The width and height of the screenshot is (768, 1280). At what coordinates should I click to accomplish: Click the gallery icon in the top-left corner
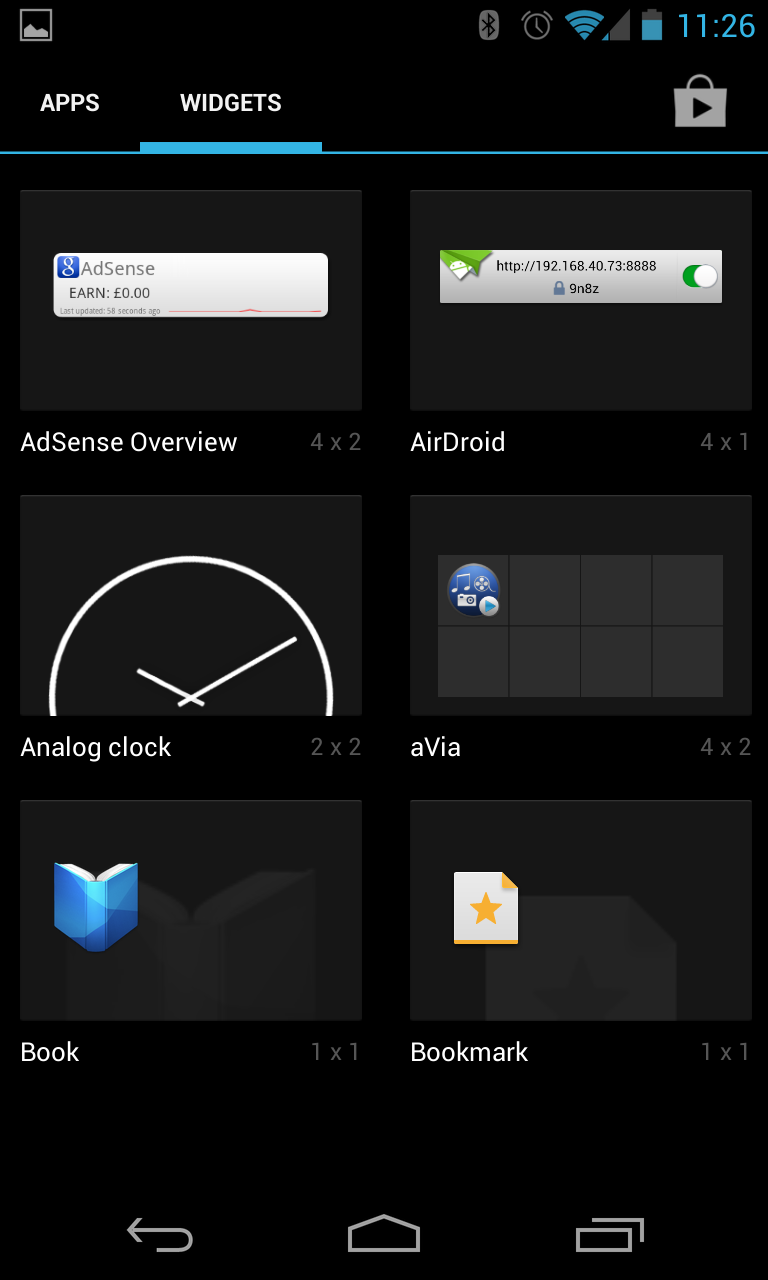click(x=36, y=24)
